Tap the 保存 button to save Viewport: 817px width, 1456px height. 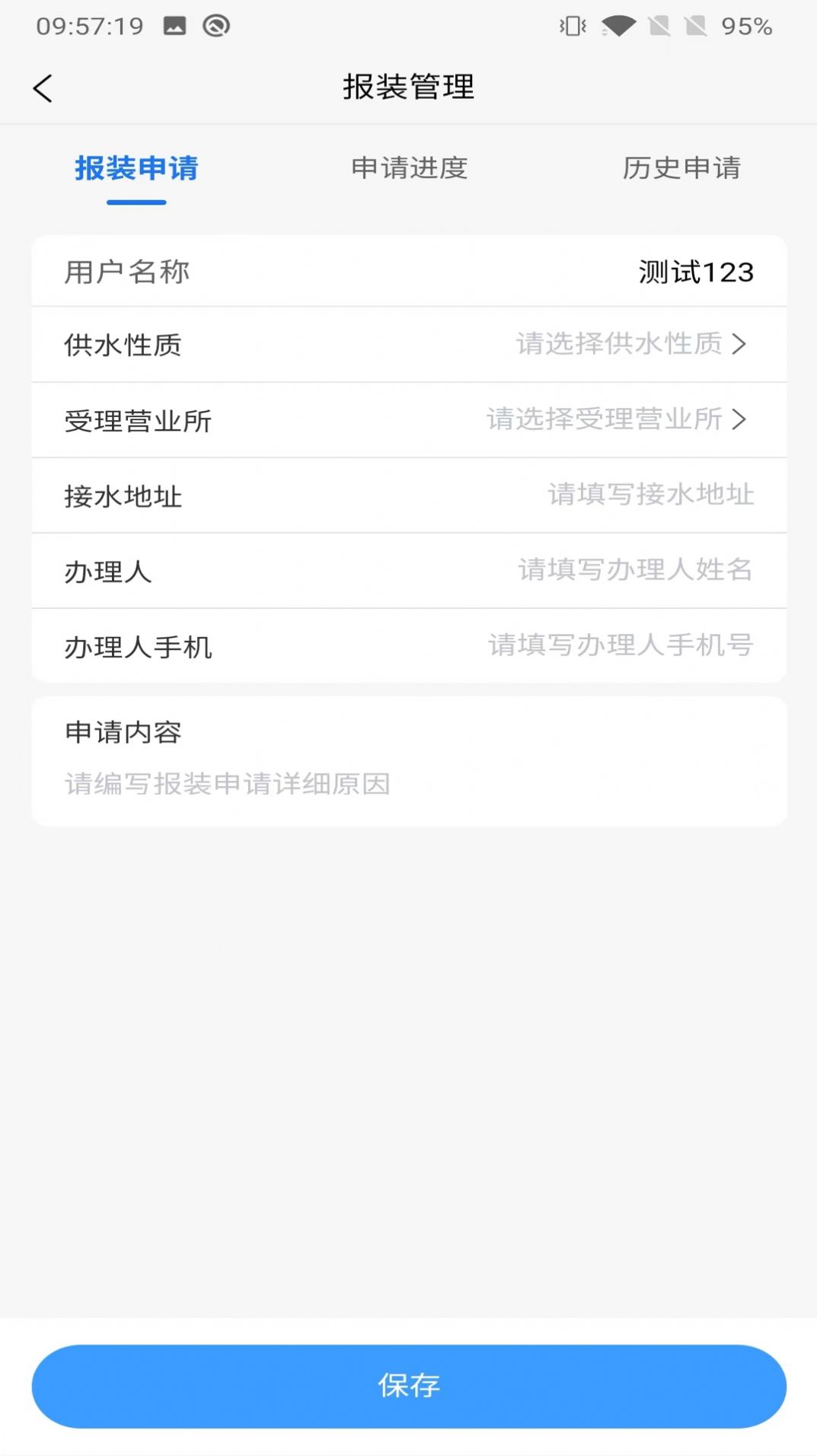pyautogui.click(x=408, y=1385)
